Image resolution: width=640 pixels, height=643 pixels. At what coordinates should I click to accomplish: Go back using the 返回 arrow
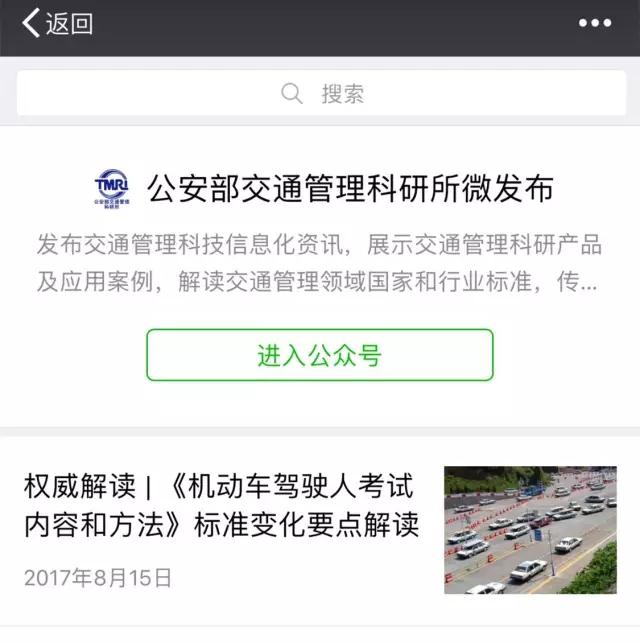(56, 24)
